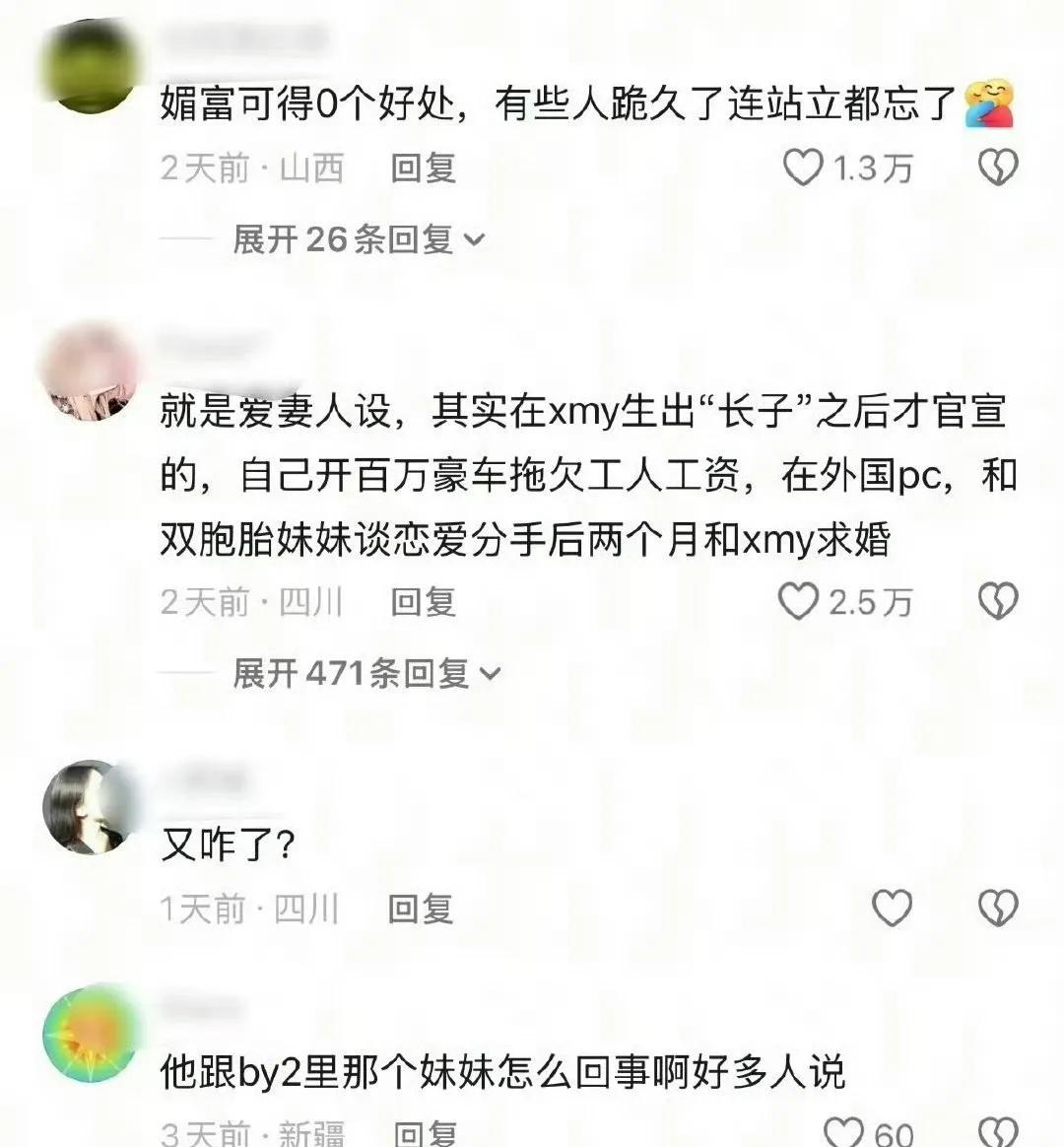Screen dimensions: 1064x1147
Task: Reply to the 又咋了? comment
Action: point(420,909)
